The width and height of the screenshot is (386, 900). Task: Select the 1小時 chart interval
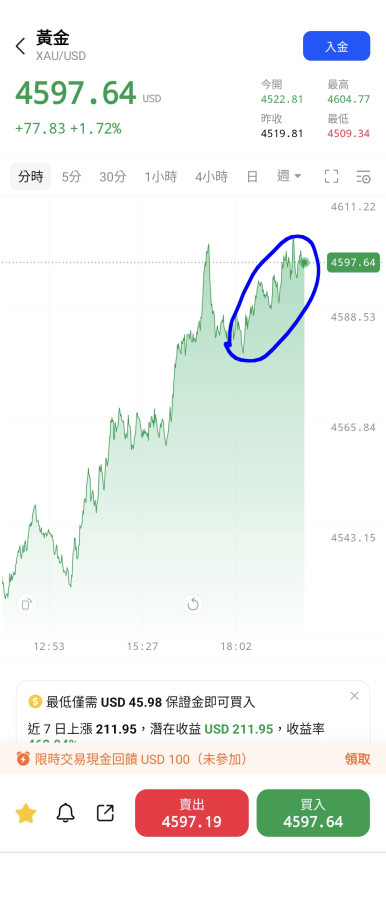click(161, 176)
